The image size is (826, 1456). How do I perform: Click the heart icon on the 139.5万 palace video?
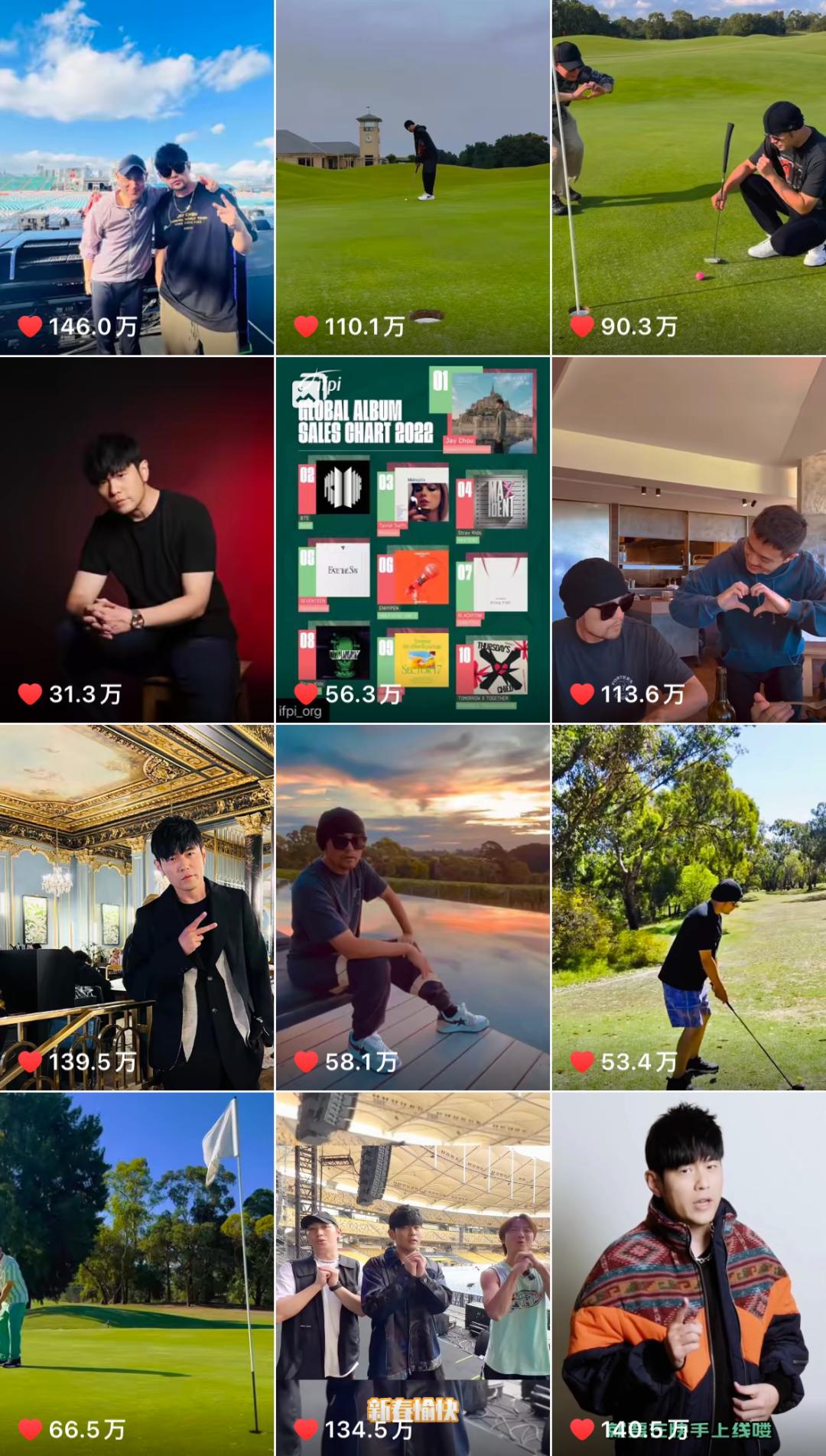[31, 1060]
